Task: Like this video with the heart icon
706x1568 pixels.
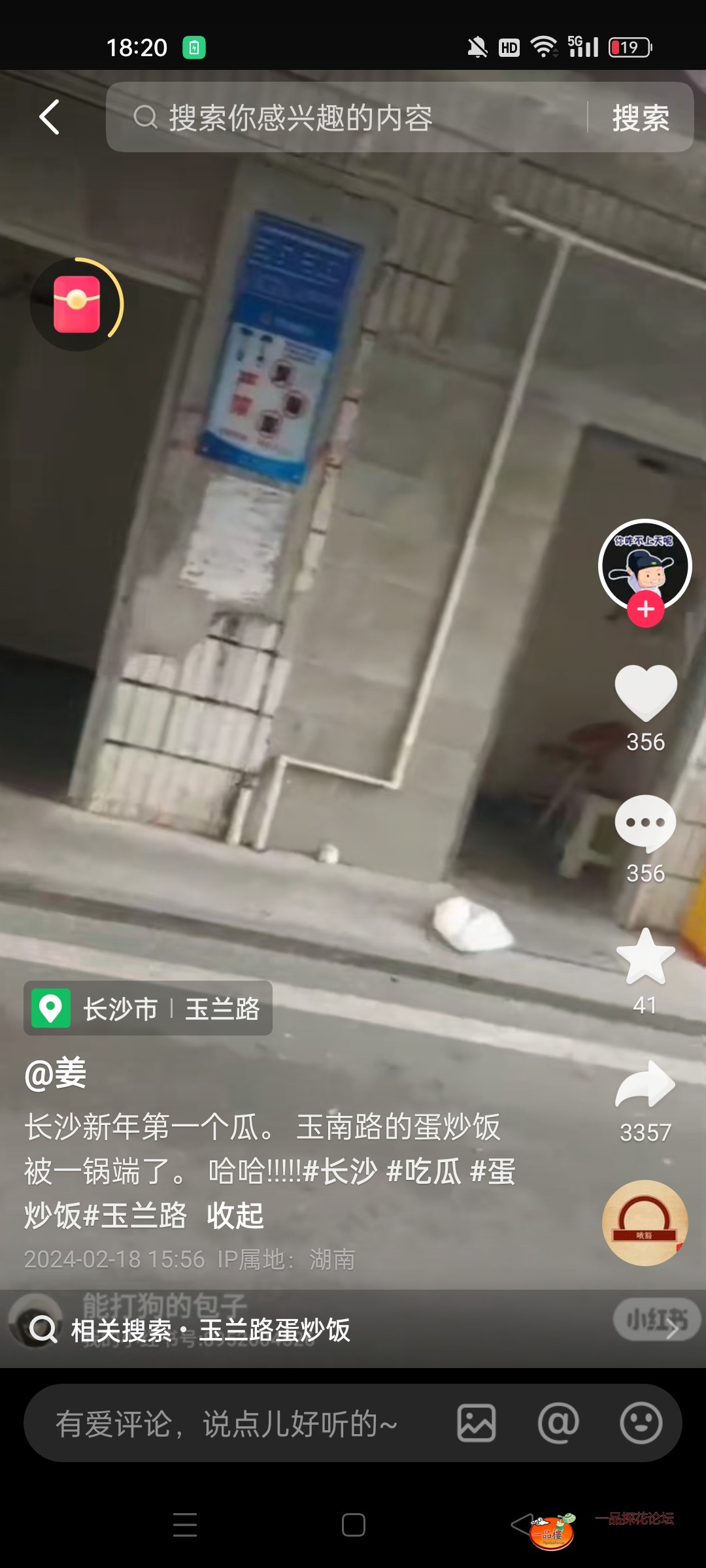Action: (x=645, y=693)
